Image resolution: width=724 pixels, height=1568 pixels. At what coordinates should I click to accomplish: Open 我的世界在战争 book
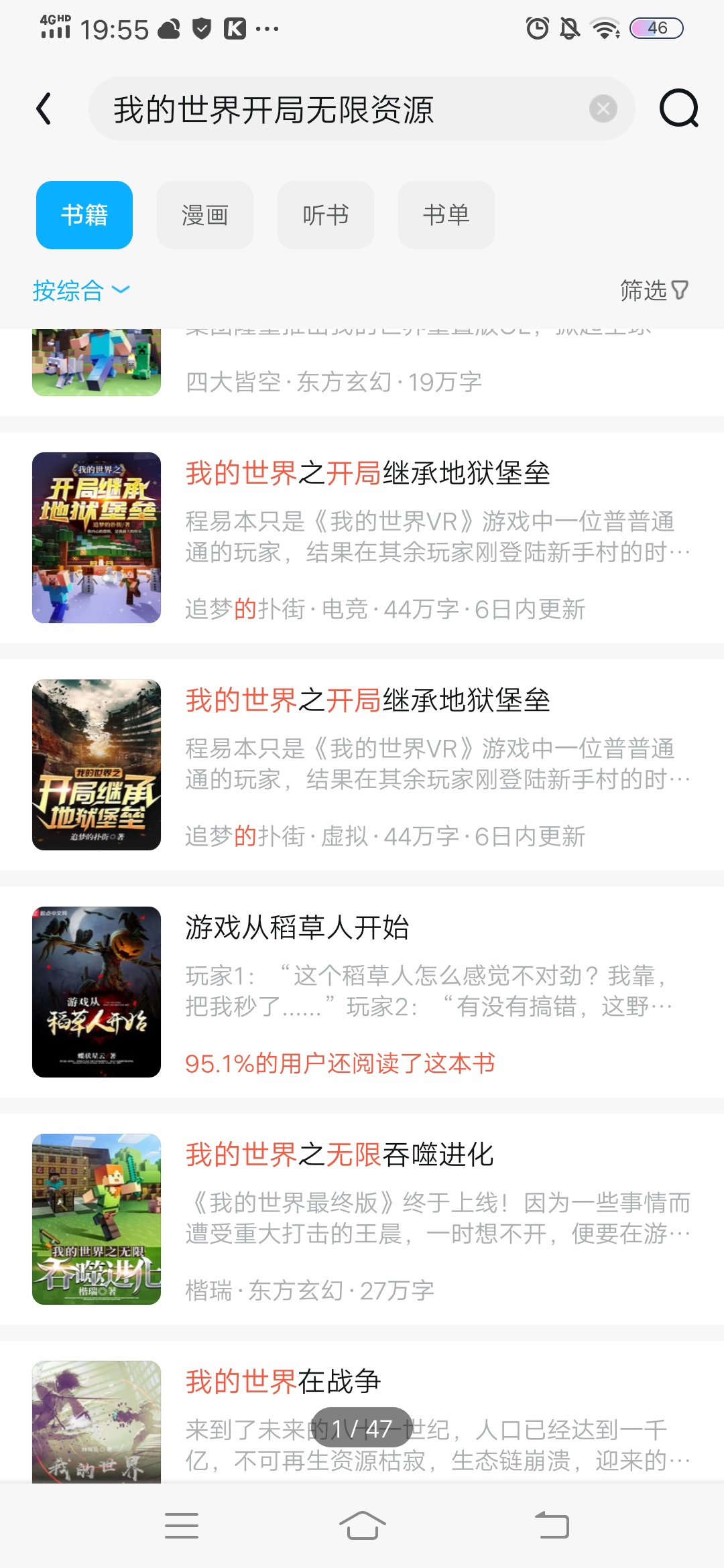[x=283, y=1382]
